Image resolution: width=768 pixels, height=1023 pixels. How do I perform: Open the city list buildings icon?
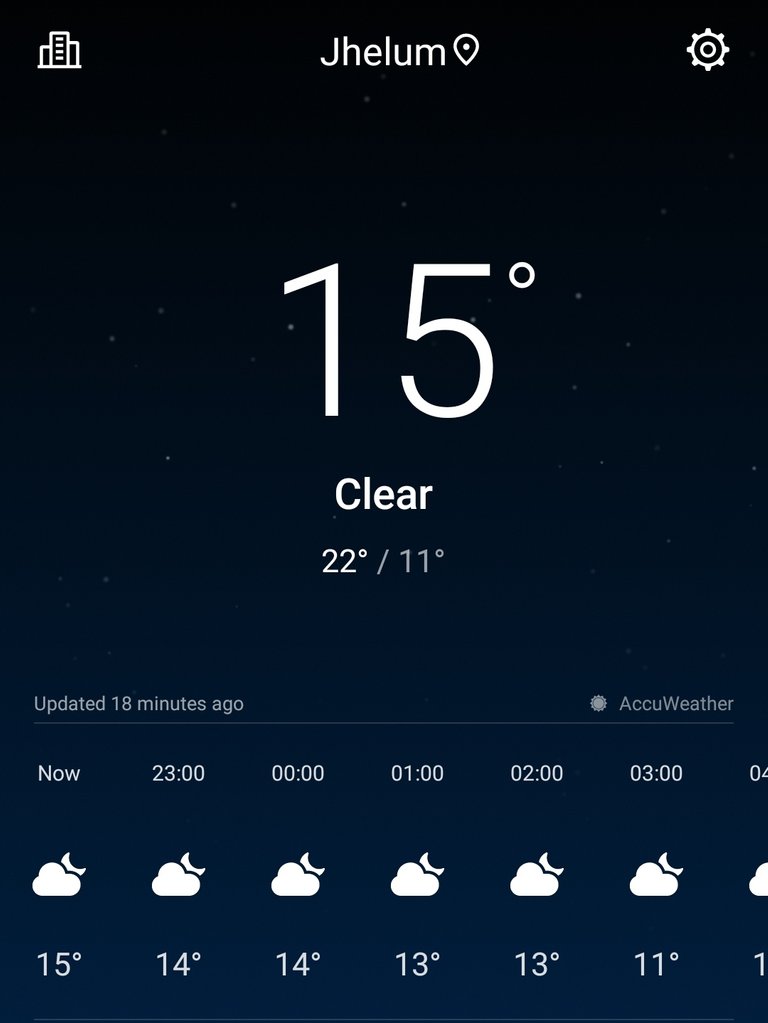pos(59,50)
